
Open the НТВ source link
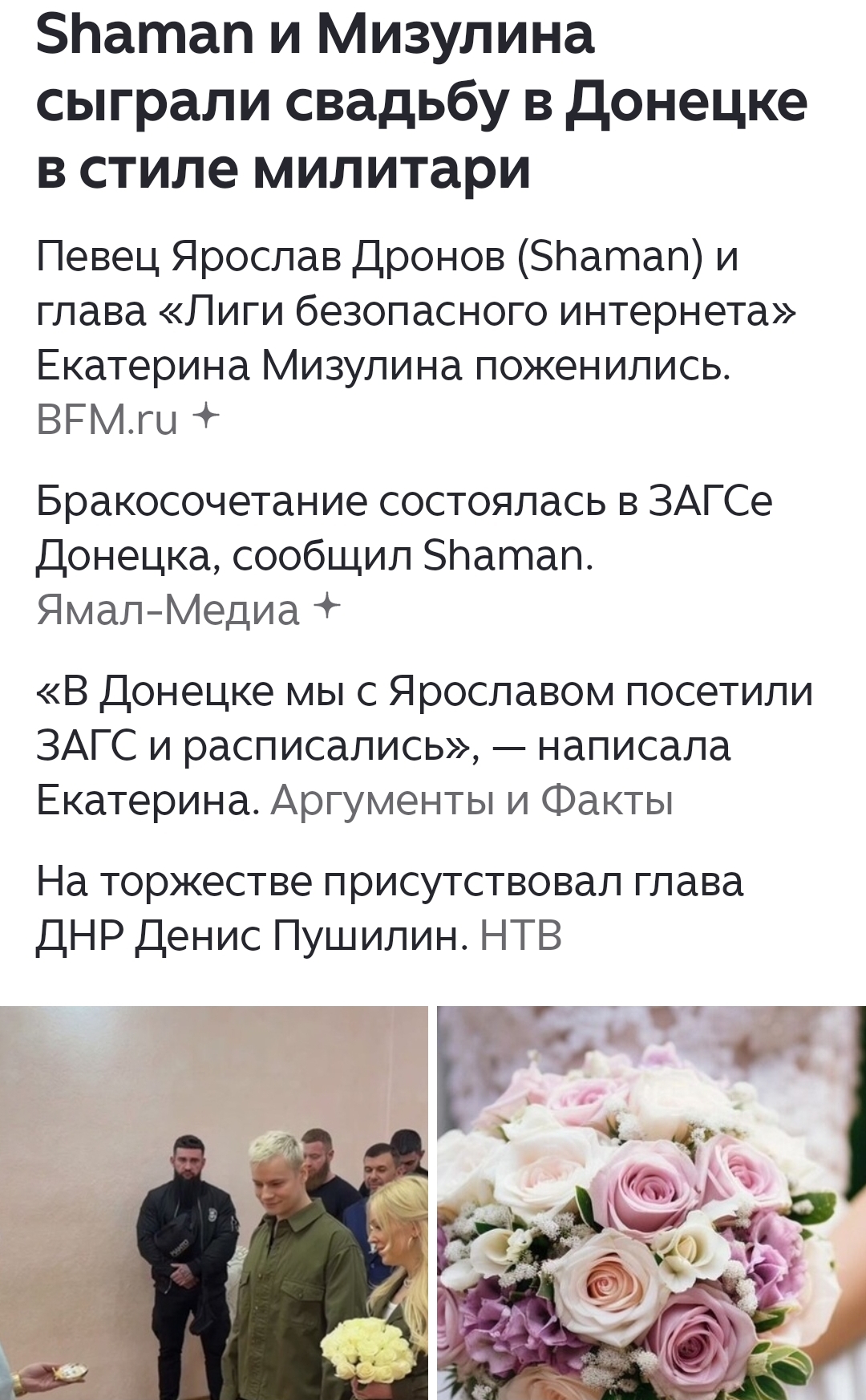point(521,935)
